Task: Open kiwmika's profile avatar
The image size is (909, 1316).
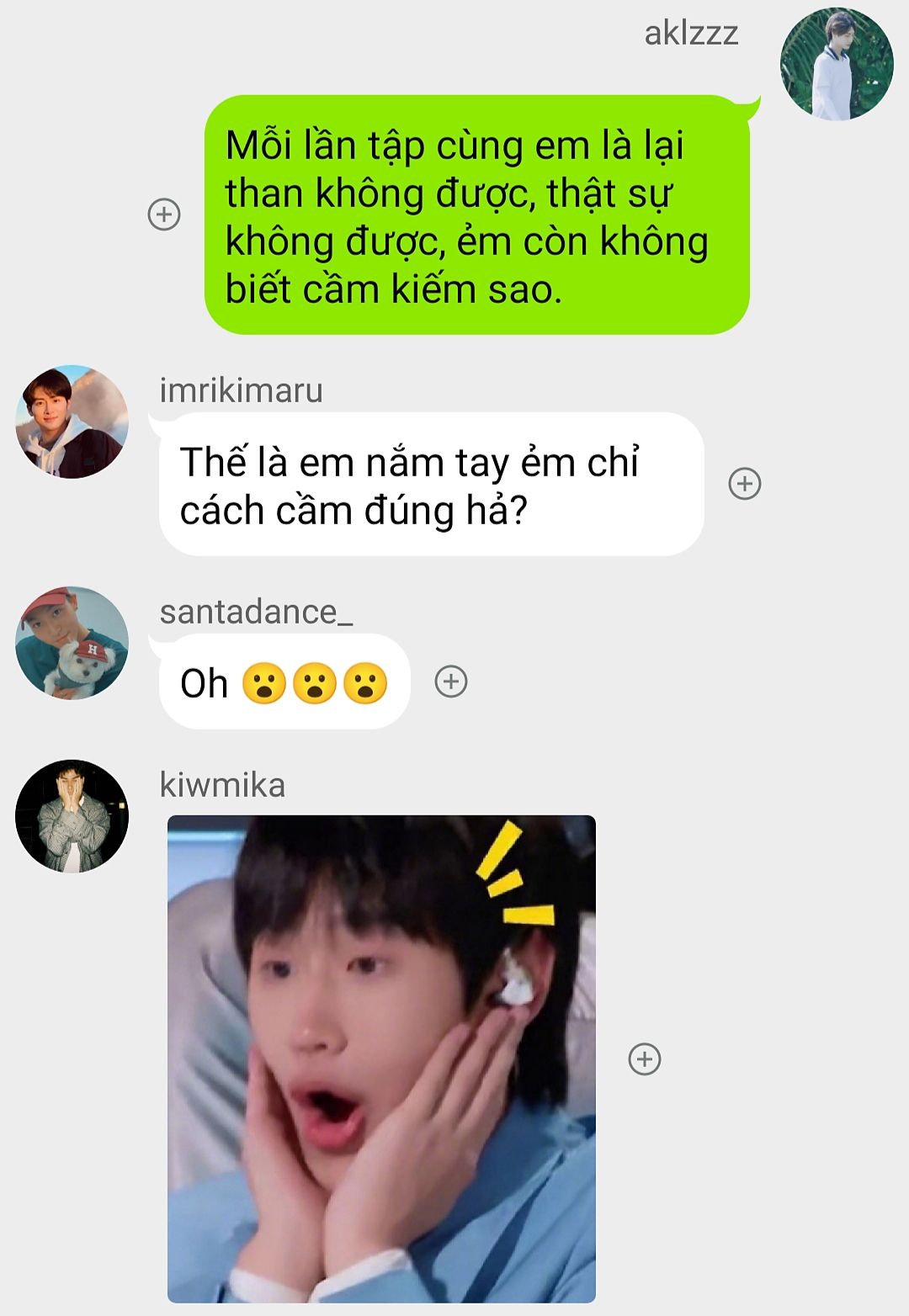Action: pyautogui.click(x=72, y=816)
